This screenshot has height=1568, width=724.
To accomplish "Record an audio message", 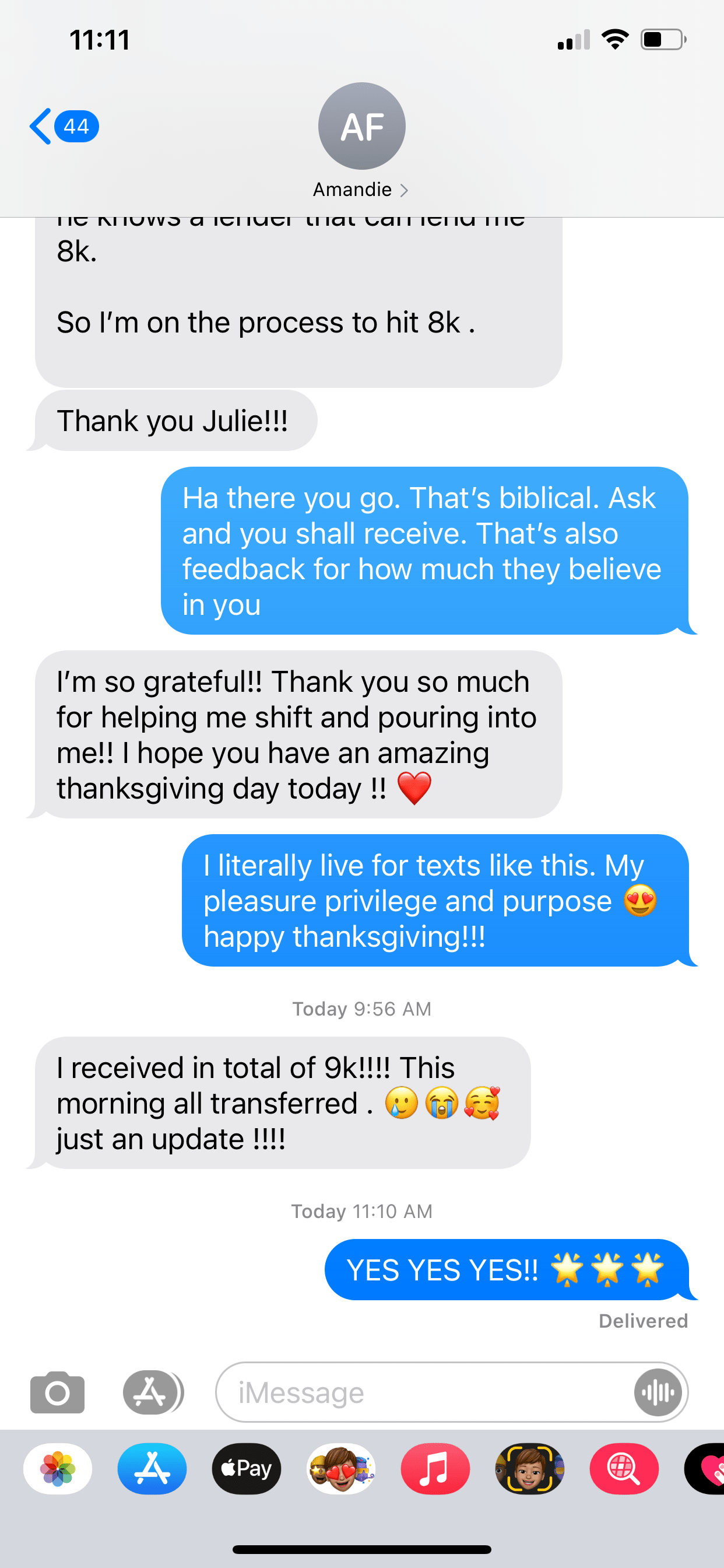I will click(658, 1392).
